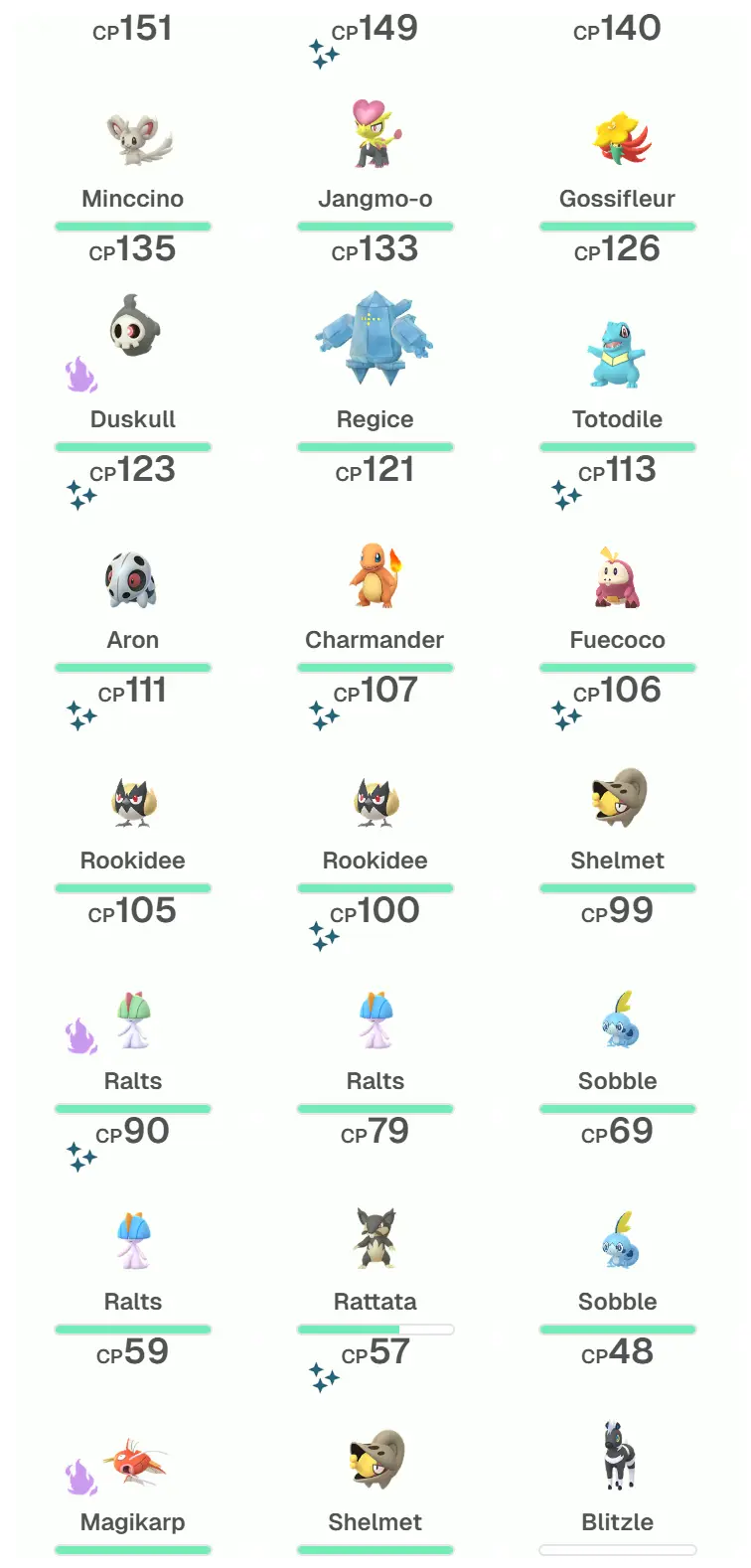Open the shadow Magikarp entry
Image resolution: width=751 pixels, height=1568 pixels.
(x=133, y=1462)
